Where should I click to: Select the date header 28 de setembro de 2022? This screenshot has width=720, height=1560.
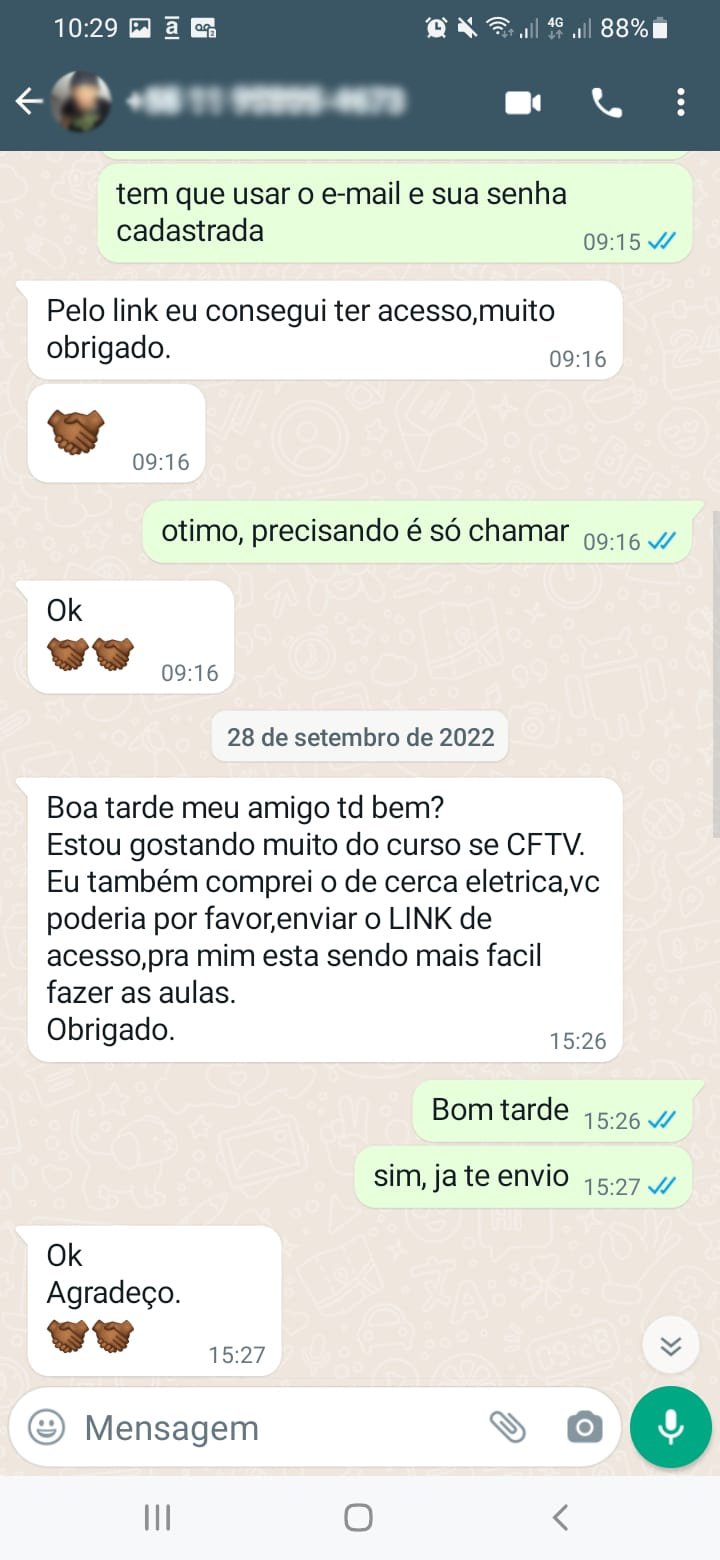(x=359, y=737)
